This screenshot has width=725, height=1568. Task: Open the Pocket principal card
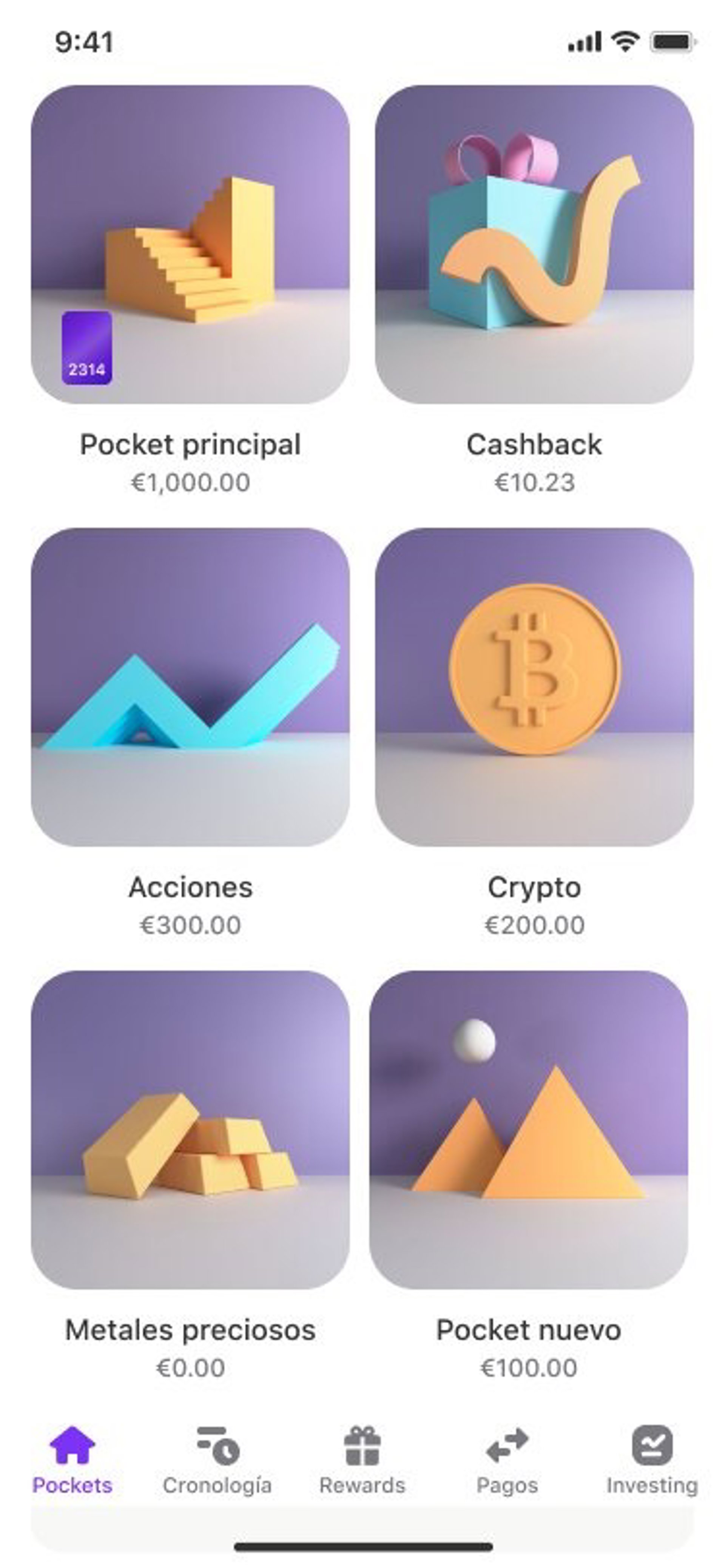click(190, 245)
